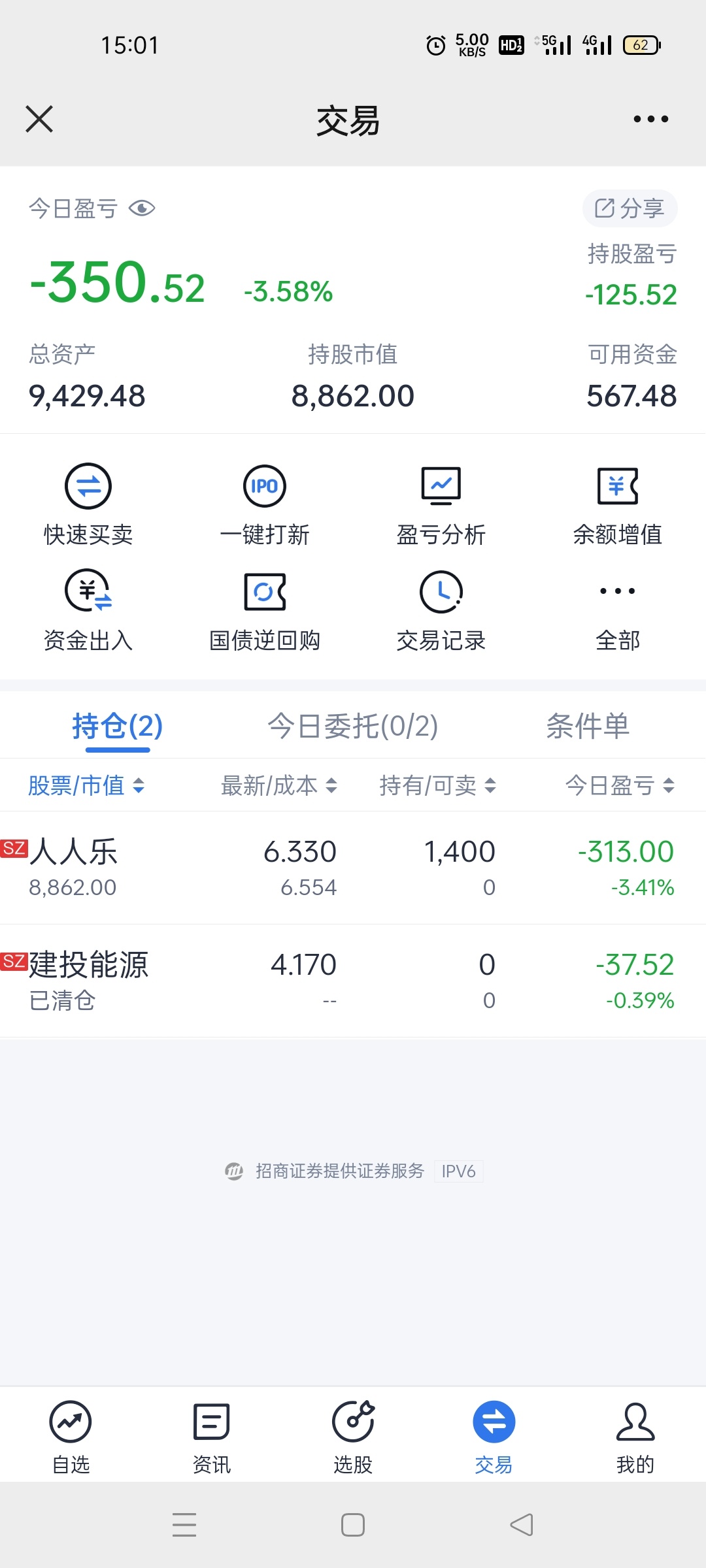The image size is (706, 1568).
Task: Hide today's profit and loss amounts
Action: 142,208
